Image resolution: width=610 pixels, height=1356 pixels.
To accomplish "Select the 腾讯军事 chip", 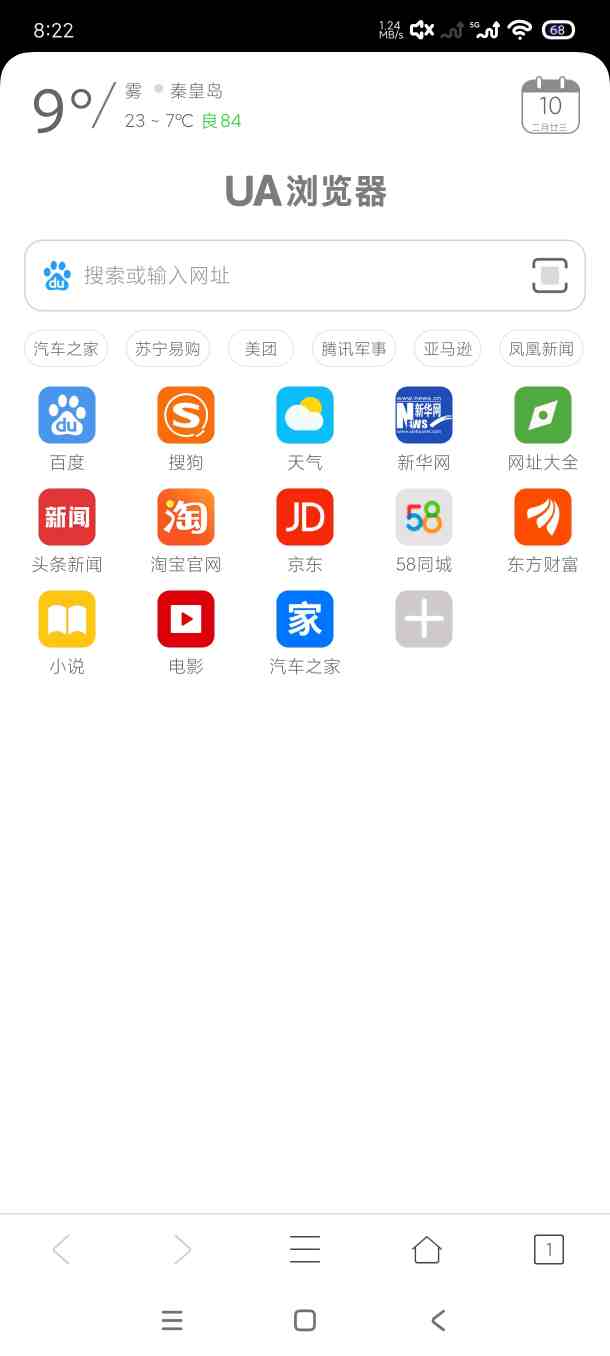I will pos(354,349).
